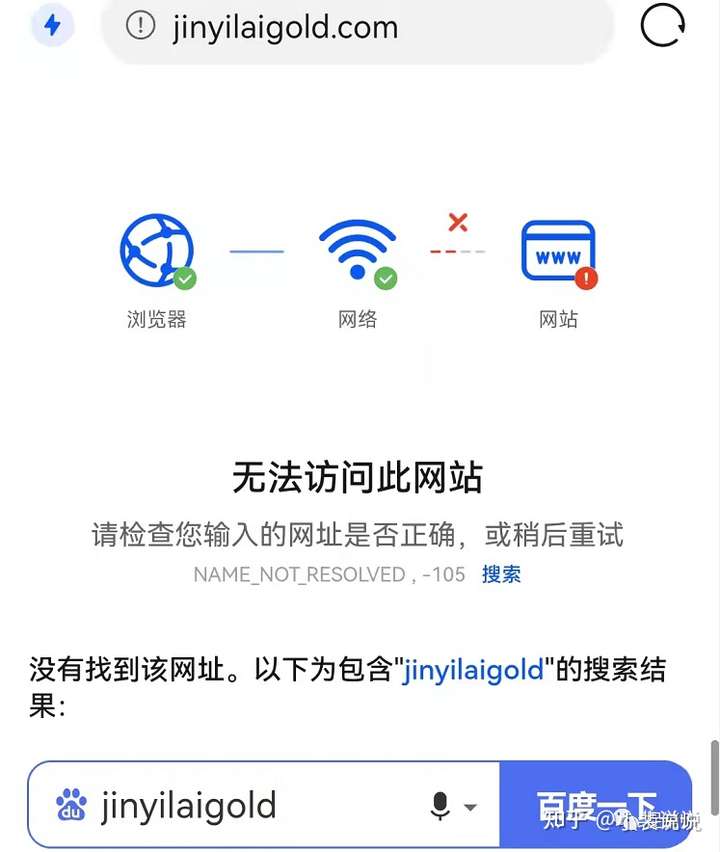Reload the page with the refresh icon
Viewport: 720px width, 852px height.
(x=662, y=25)
